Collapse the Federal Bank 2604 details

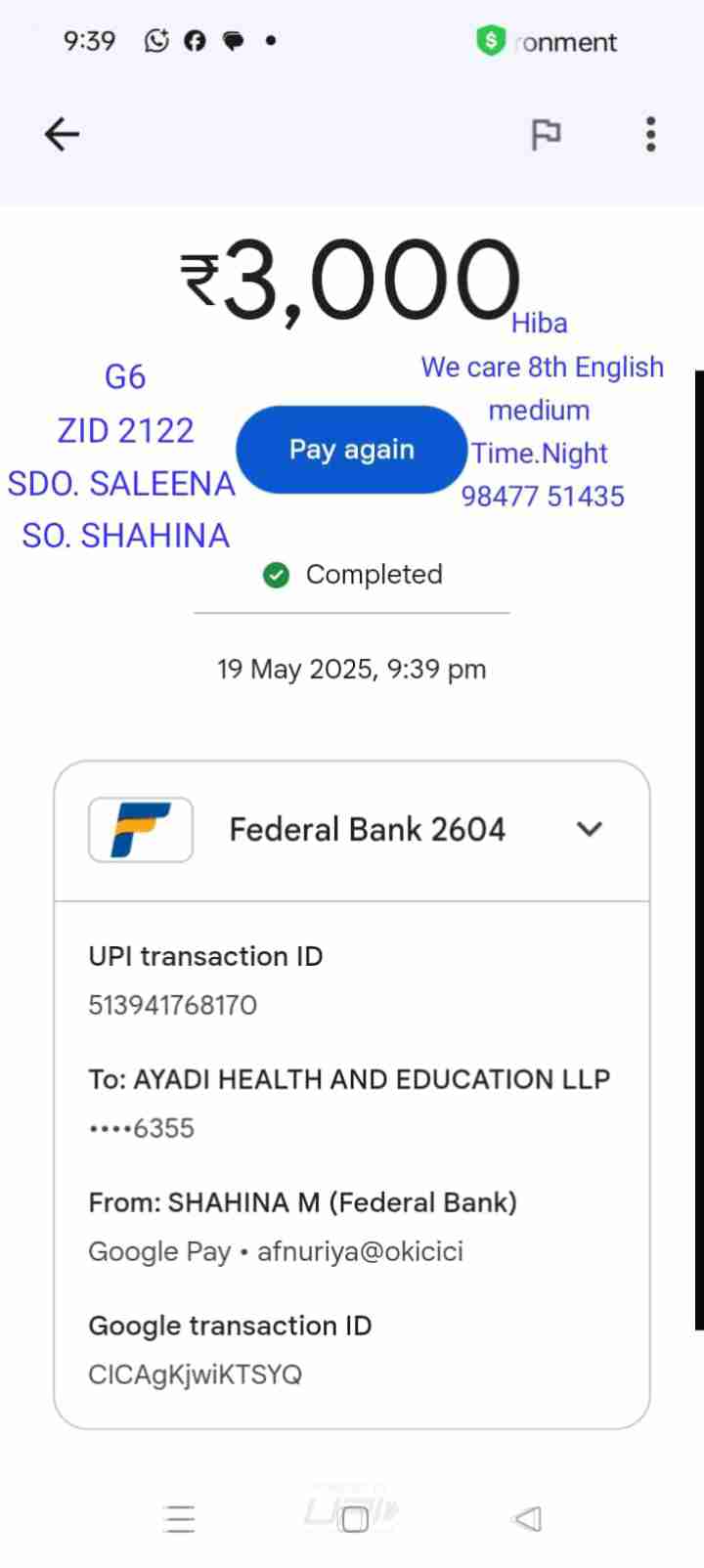[590, 829]
